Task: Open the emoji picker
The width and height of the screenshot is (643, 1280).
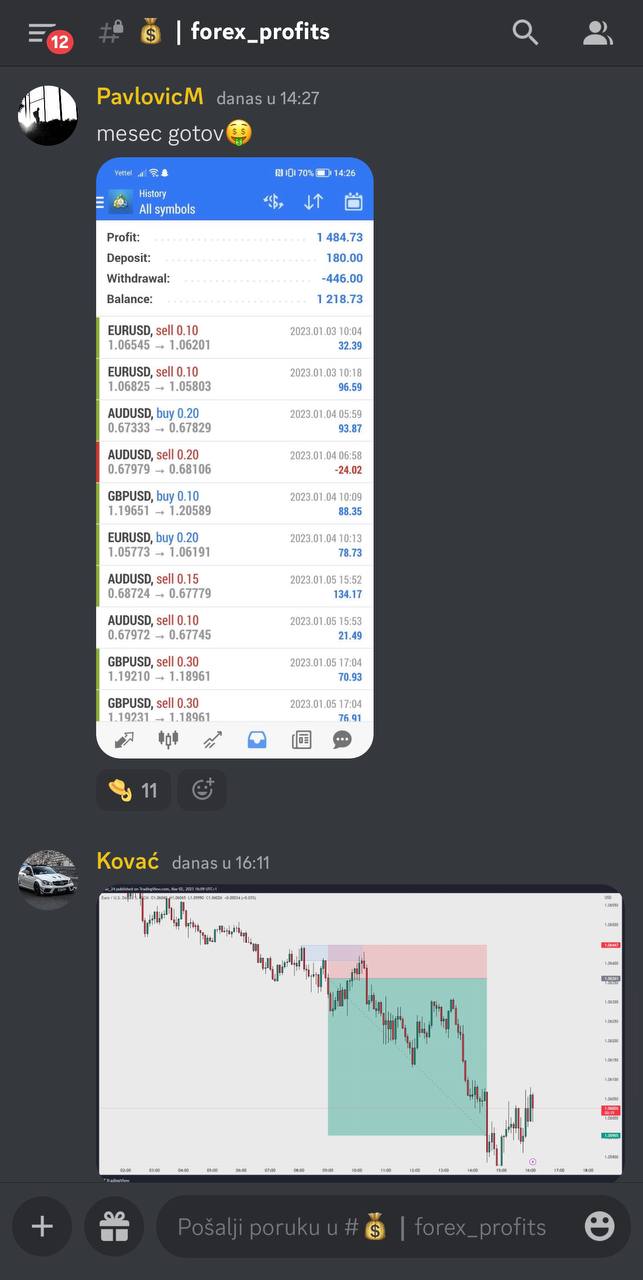Action: click(x=599, y=1226)
